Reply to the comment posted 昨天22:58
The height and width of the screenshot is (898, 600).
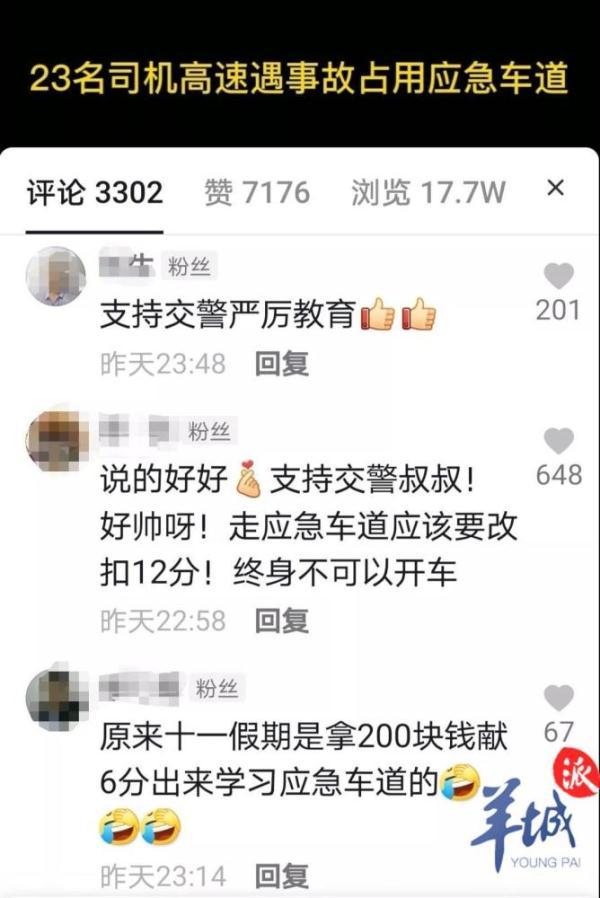(281, 621)
